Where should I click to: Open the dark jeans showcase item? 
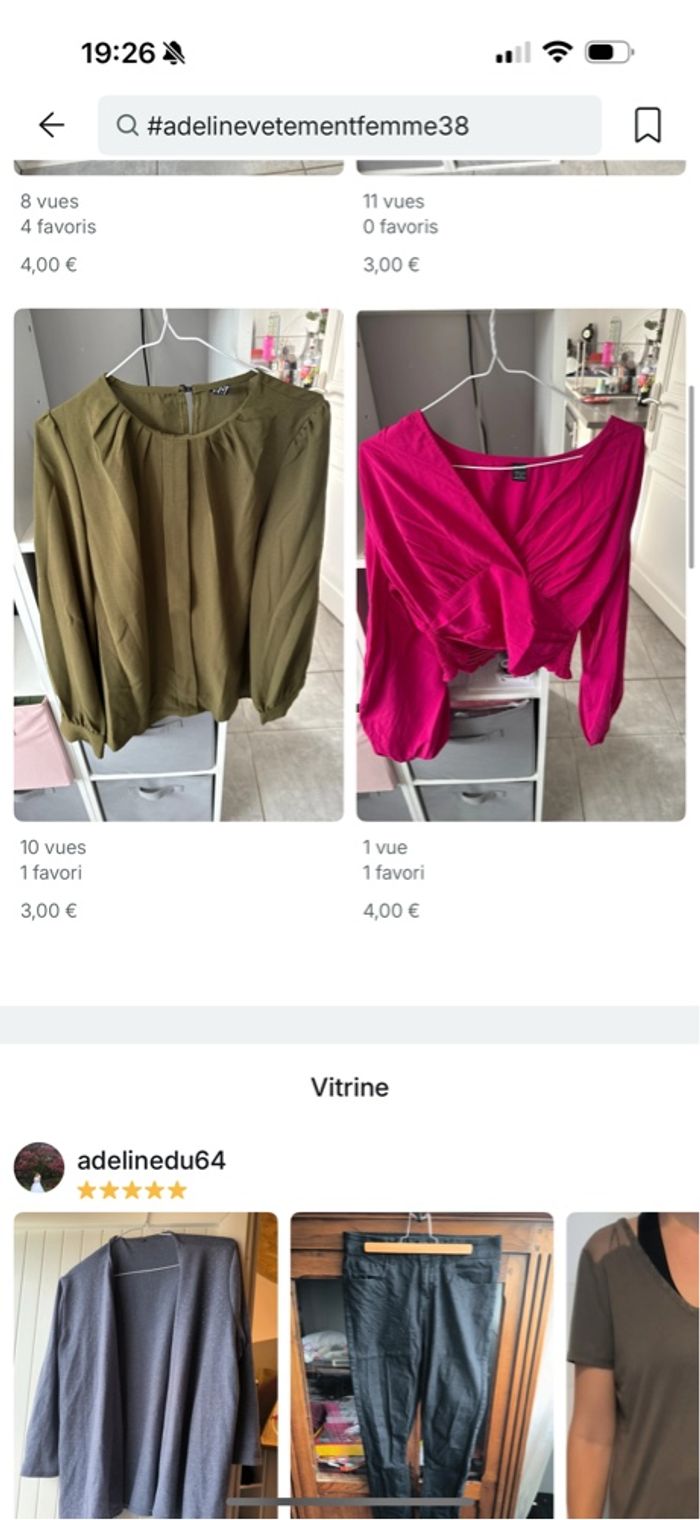coord(421,1365)
